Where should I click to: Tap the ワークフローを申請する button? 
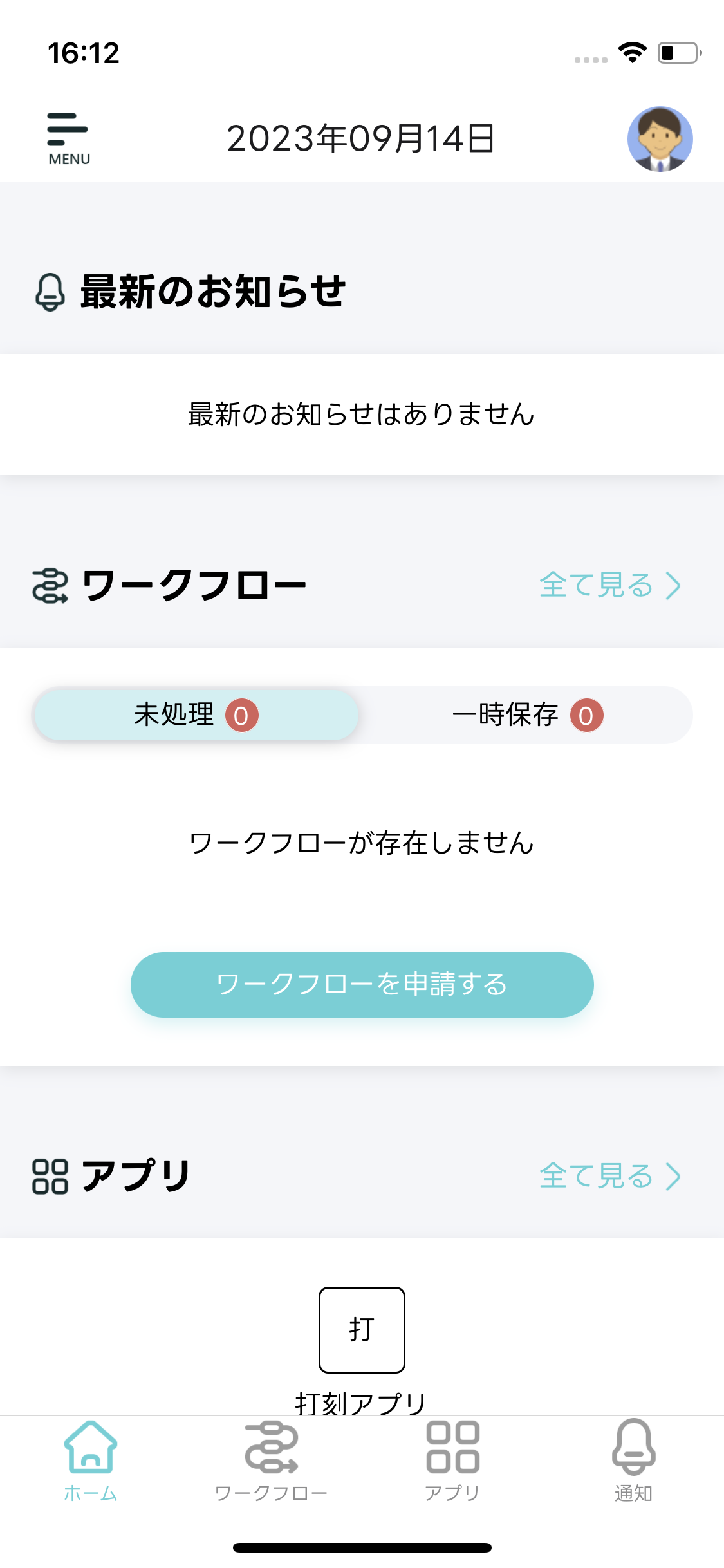click(362, 984)
